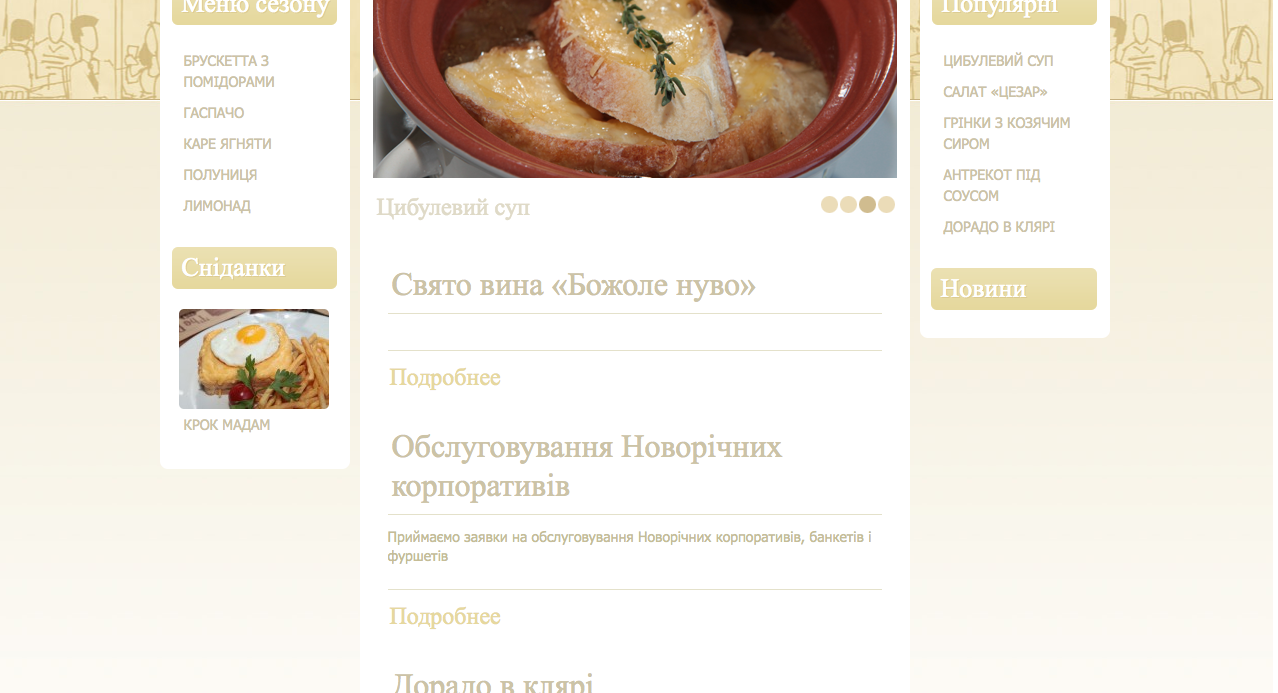1278x693 pixels.
Task: Open Цибулевий суп in the popular list
Action: click(x=998, y=61)
